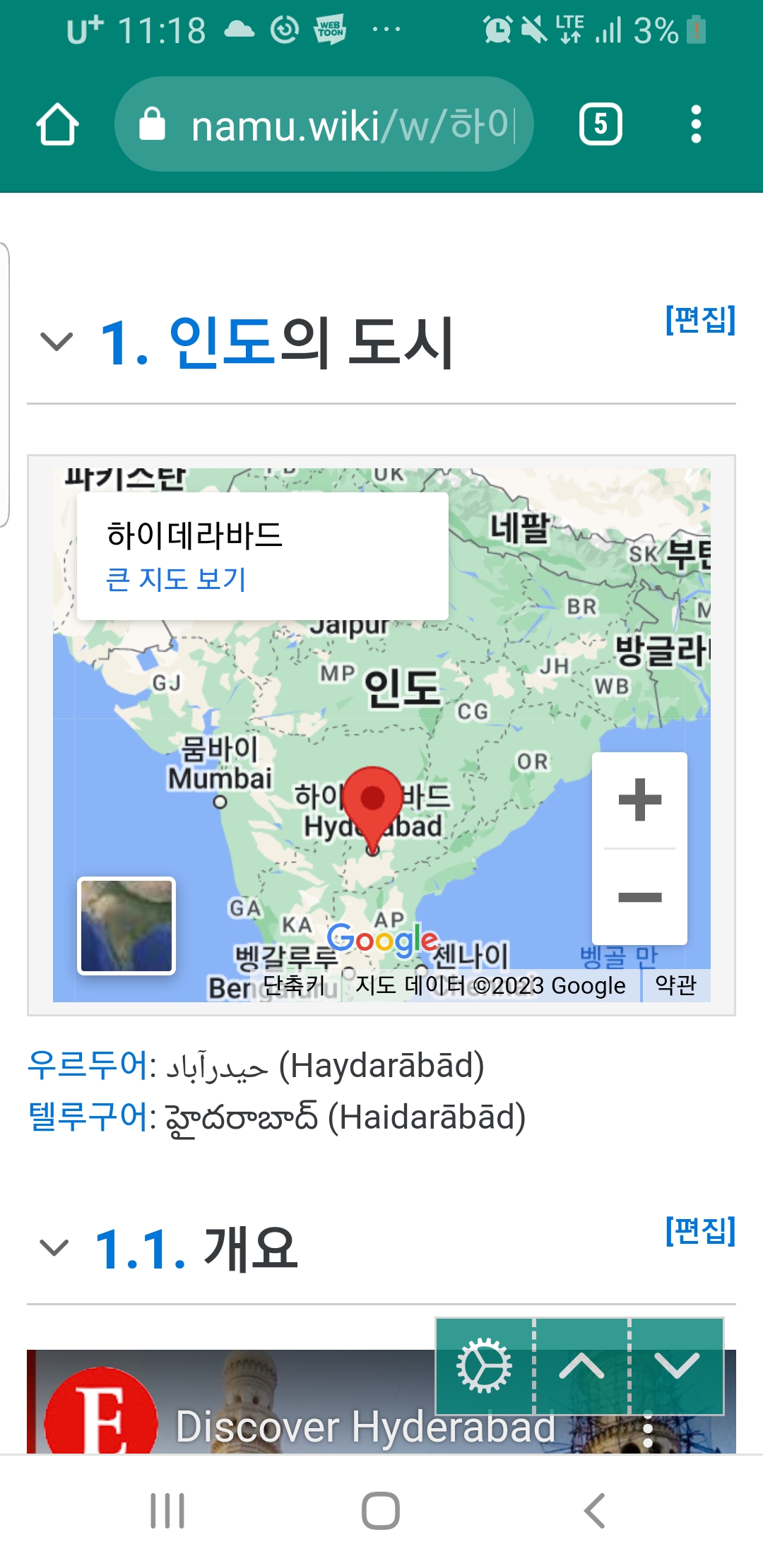Zoom out on the map
This screenshot has height=1568, width=763.
point(639,897)
